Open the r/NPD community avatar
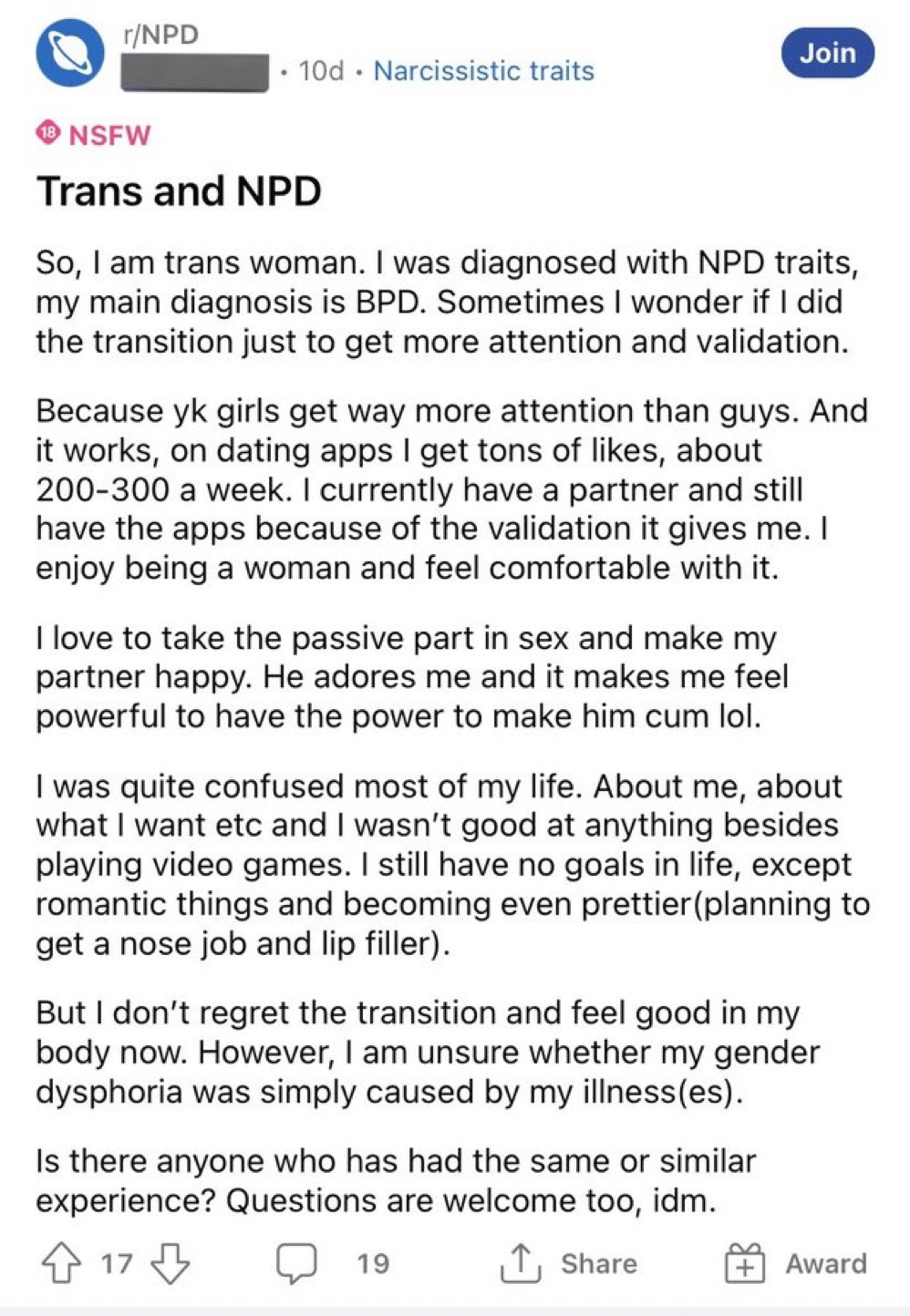910x1316 pixels. click(70, 54)
